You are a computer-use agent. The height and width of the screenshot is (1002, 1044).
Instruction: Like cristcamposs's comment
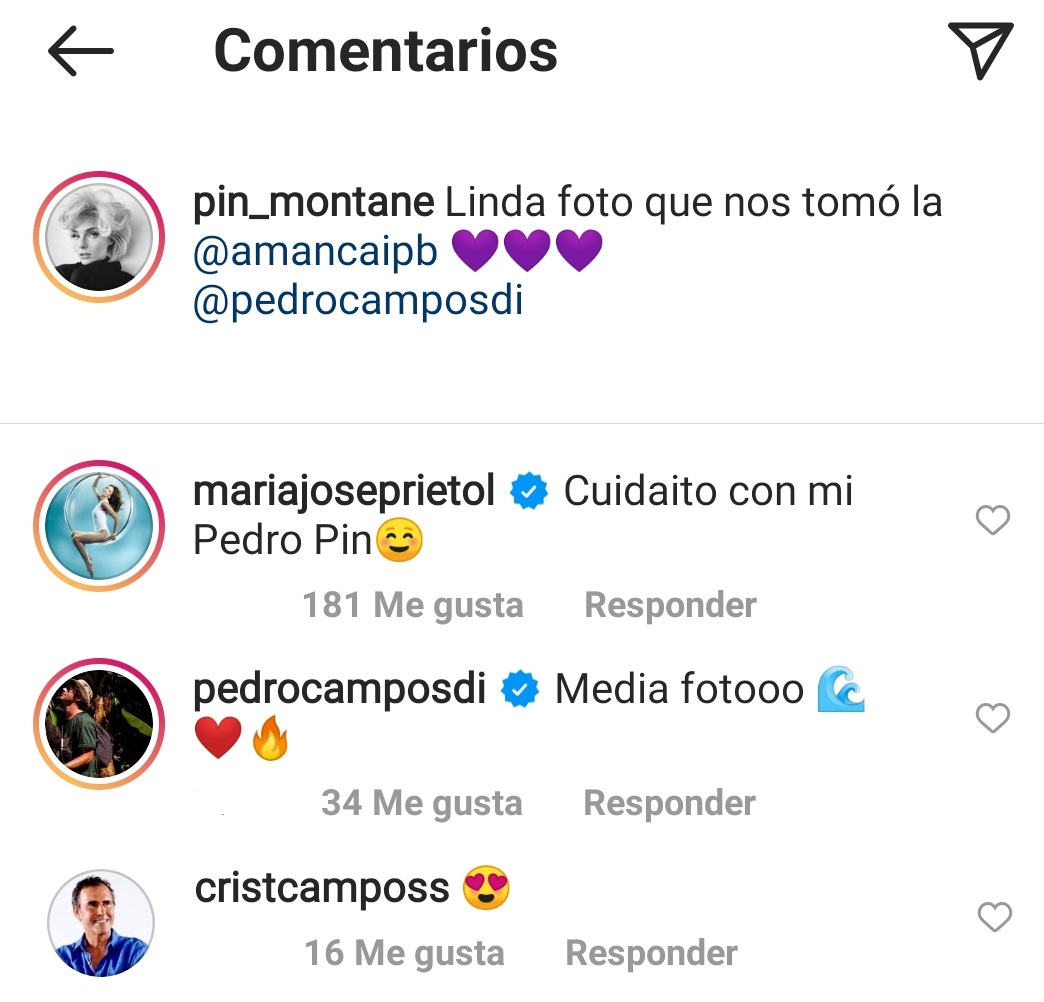(994, 917)
